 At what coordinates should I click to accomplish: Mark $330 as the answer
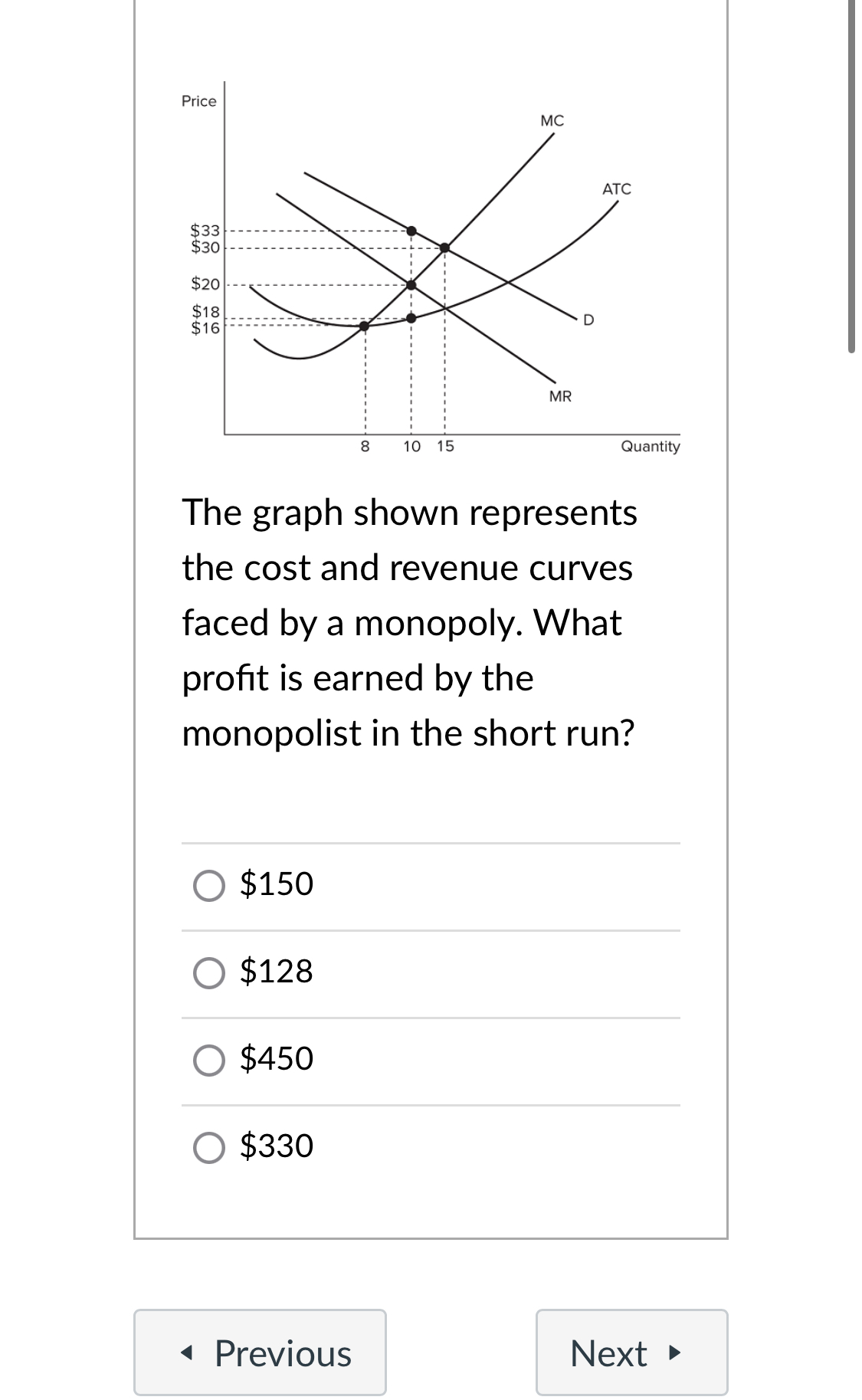209,1147
